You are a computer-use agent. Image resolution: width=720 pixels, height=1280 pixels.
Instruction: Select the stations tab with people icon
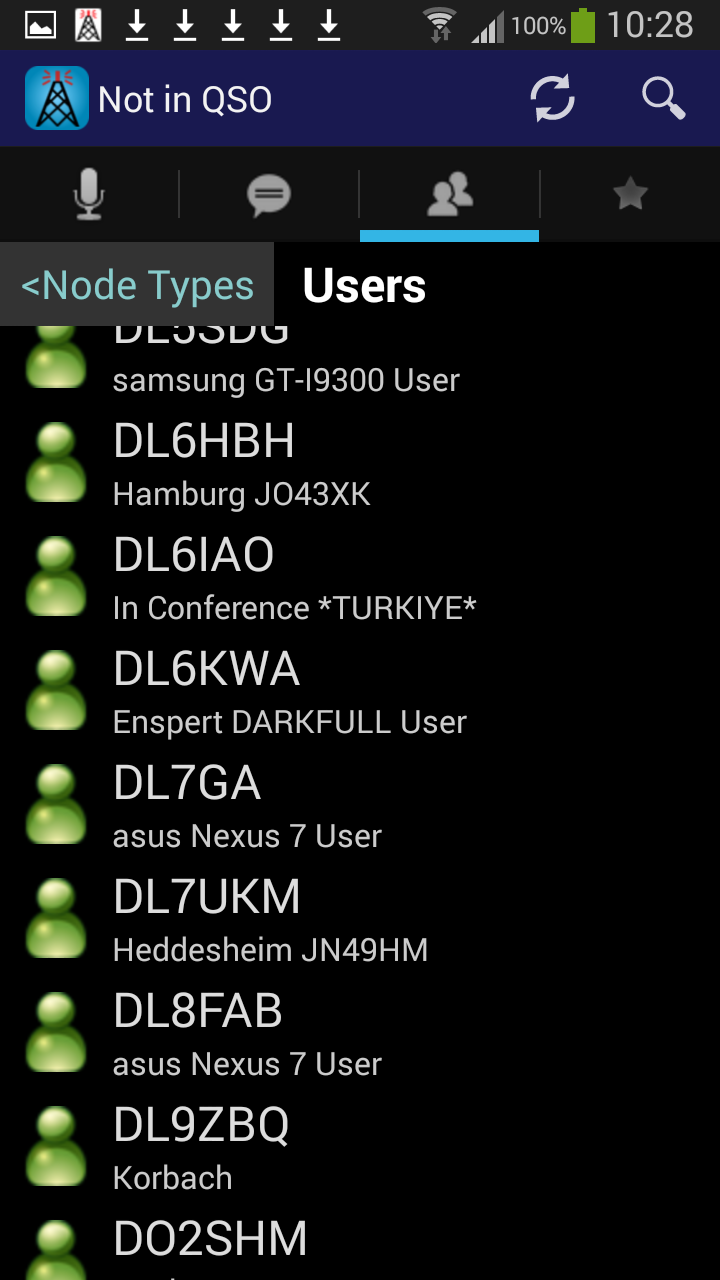[449, 194]
